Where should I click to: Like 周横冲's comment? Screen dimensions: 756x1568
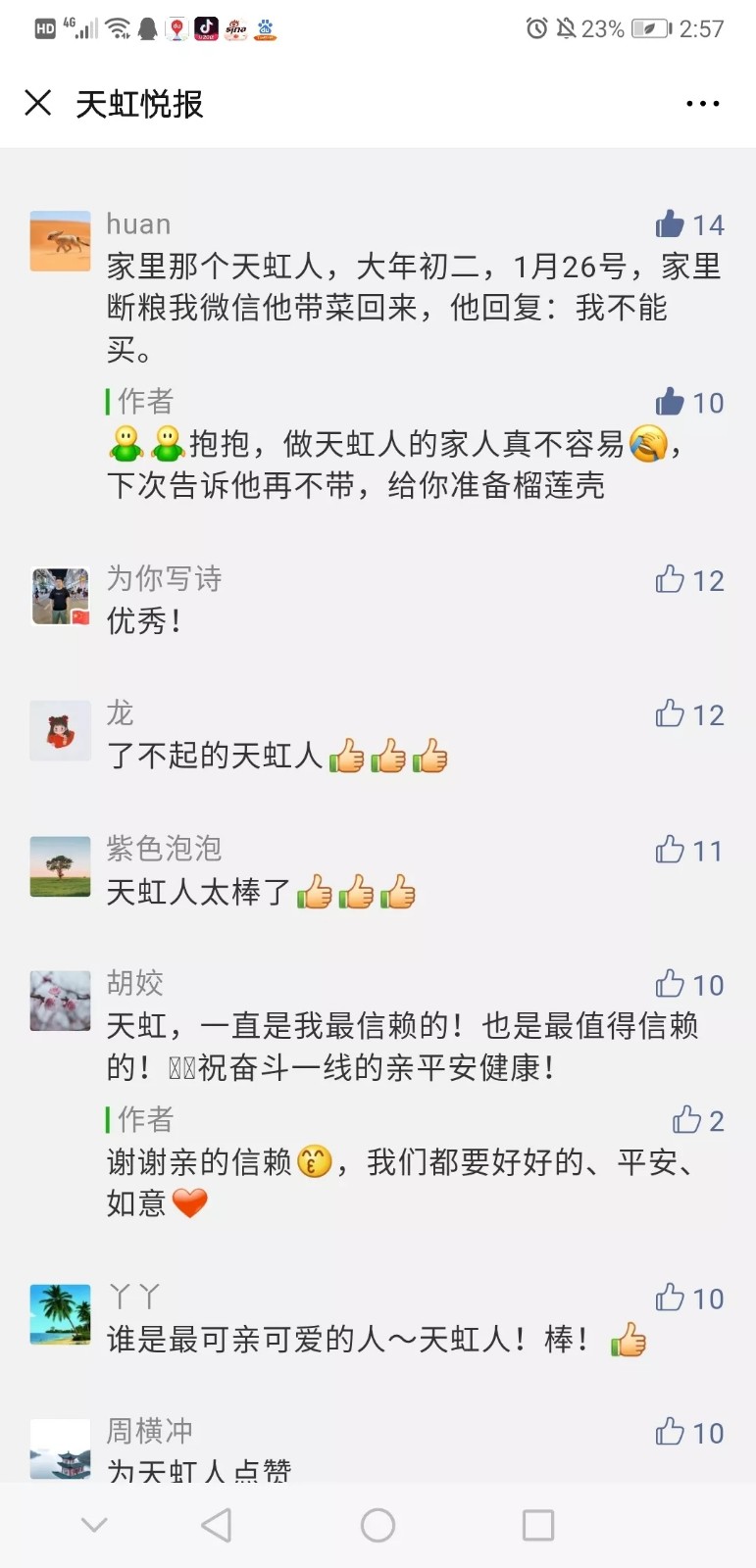point(671,1432)
